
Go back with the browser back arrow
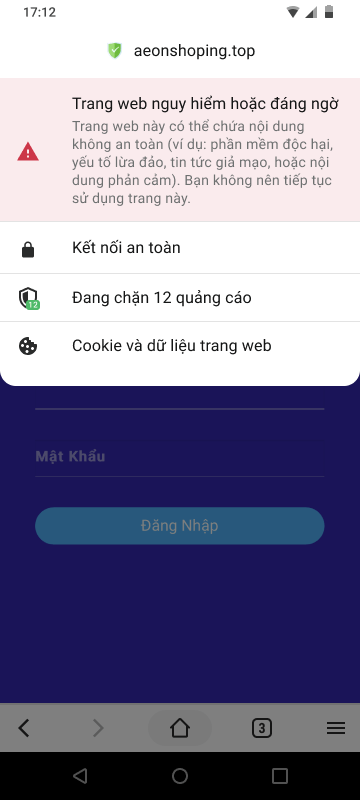(x=24, y=728)
